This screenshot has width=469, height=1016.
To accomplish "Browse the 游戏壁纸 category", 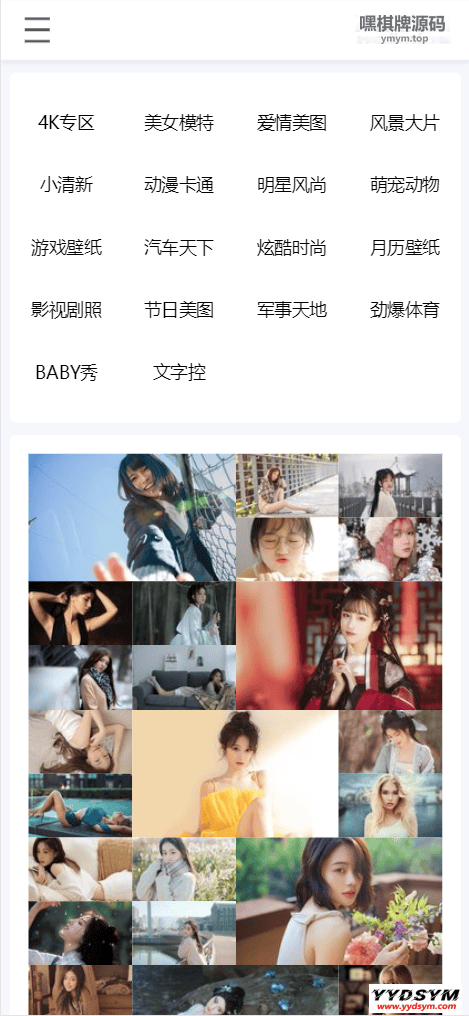I will (x=66, y=248).
